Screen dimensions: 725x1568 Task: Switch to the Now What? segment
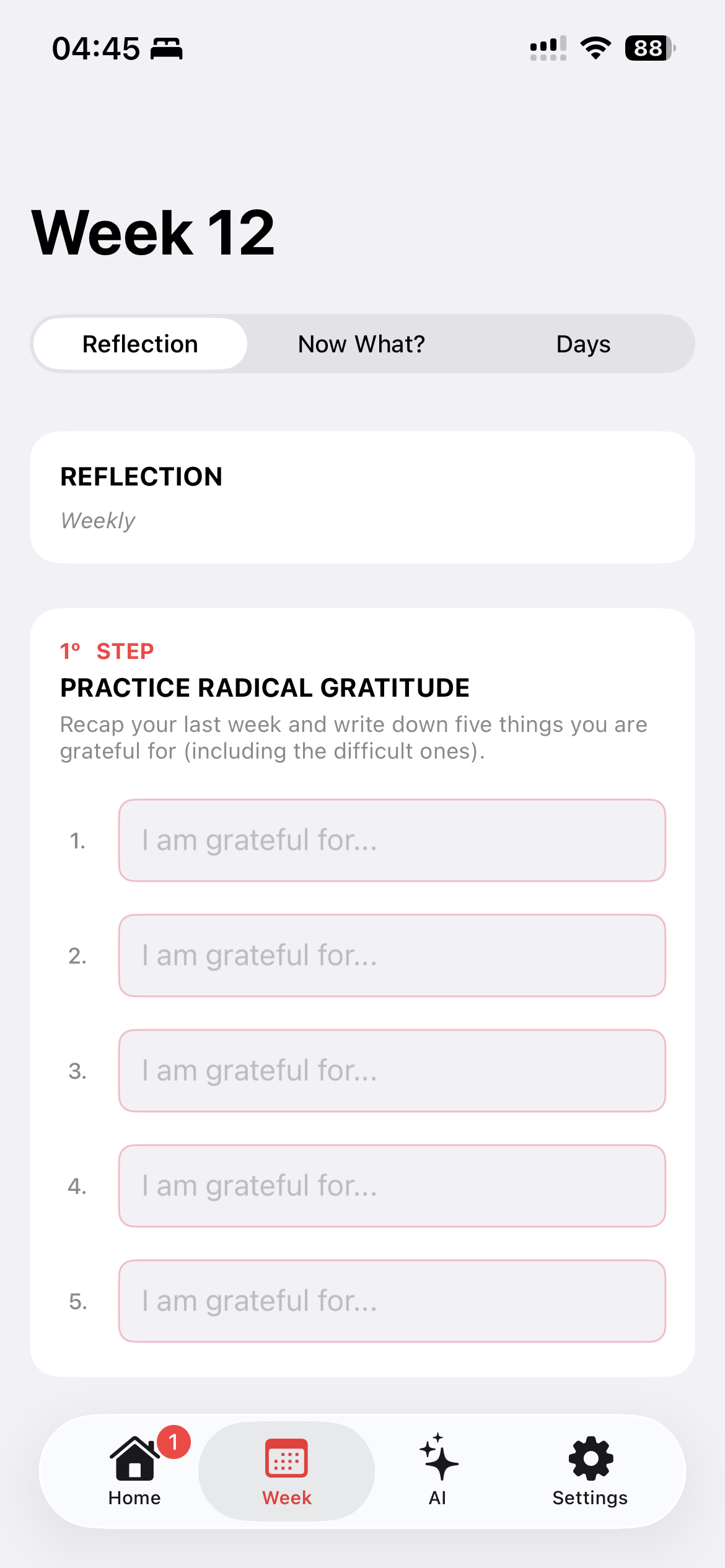coord(361,344)
